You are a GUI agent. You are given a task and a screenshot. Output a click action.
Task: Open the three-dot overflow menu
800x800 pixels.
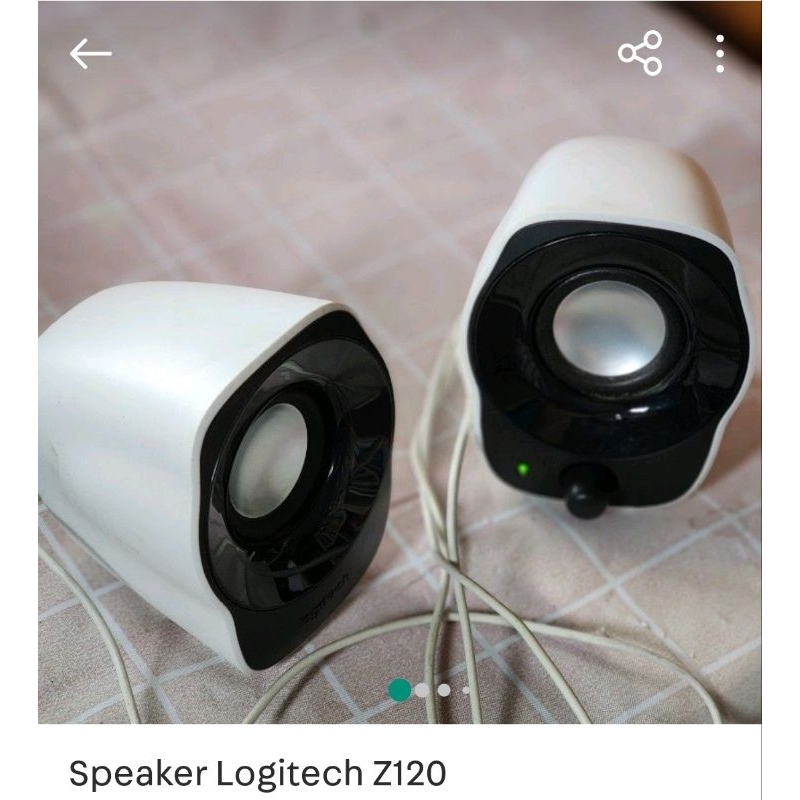coord(720,54)
